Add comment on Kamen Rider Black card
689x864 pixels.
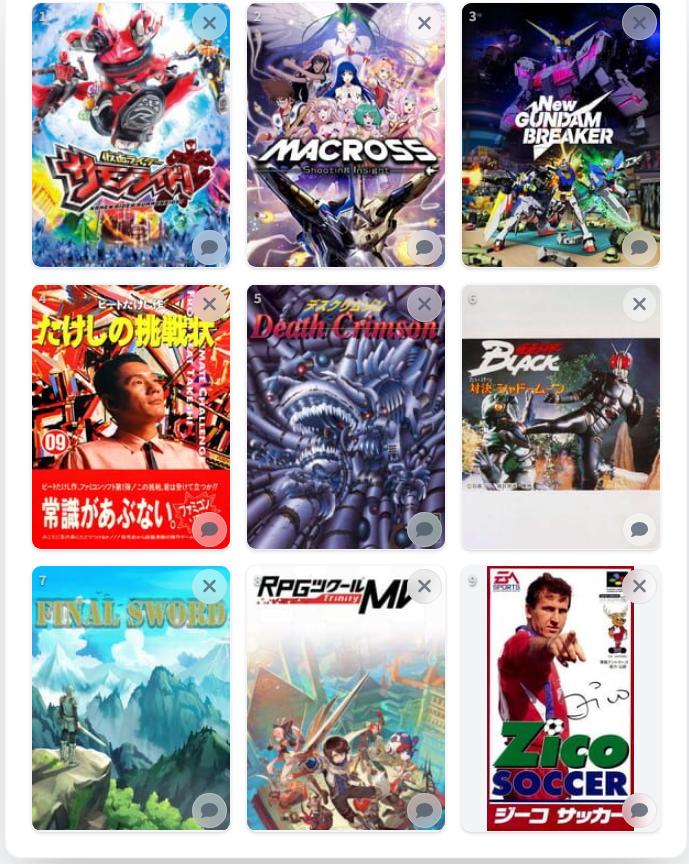tap(639, 529)
